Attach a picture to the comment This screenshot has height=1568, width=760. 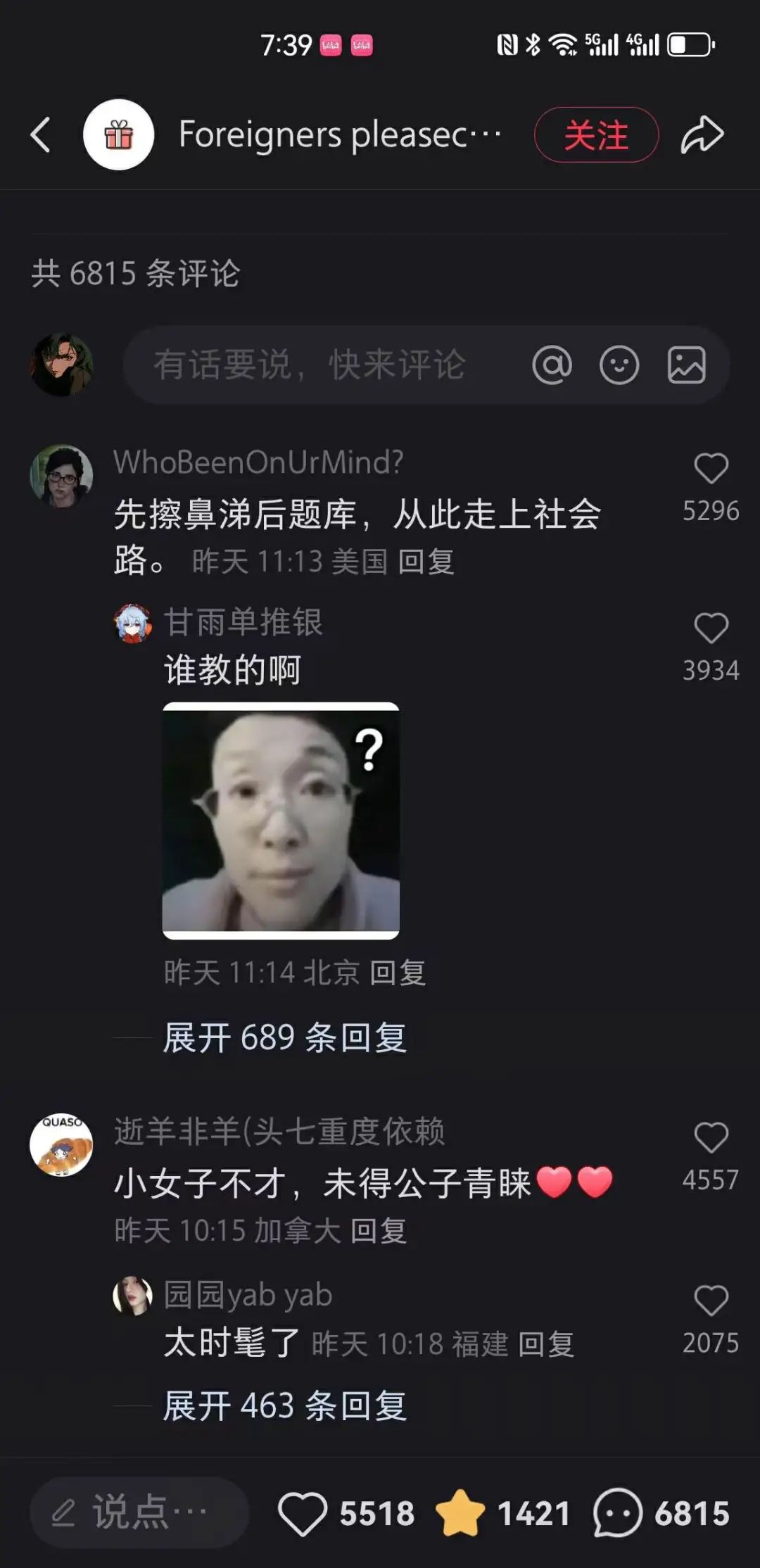686,365
